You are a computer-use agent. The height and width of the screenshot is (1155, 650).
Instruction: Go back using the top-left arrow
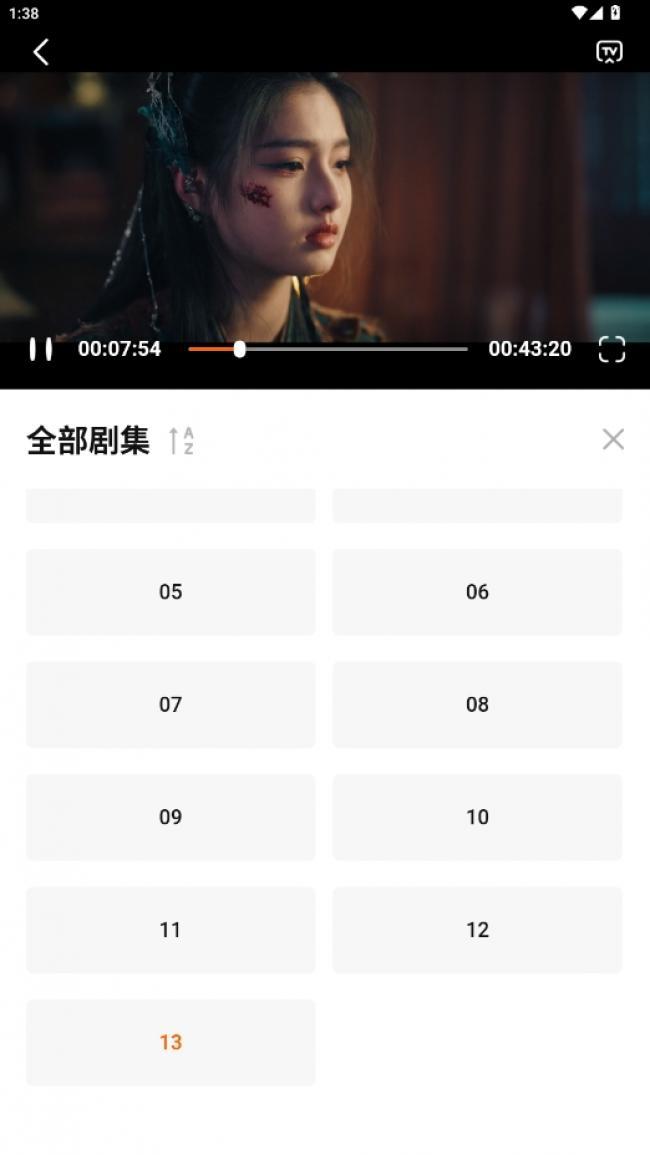(x=40, y=52)
